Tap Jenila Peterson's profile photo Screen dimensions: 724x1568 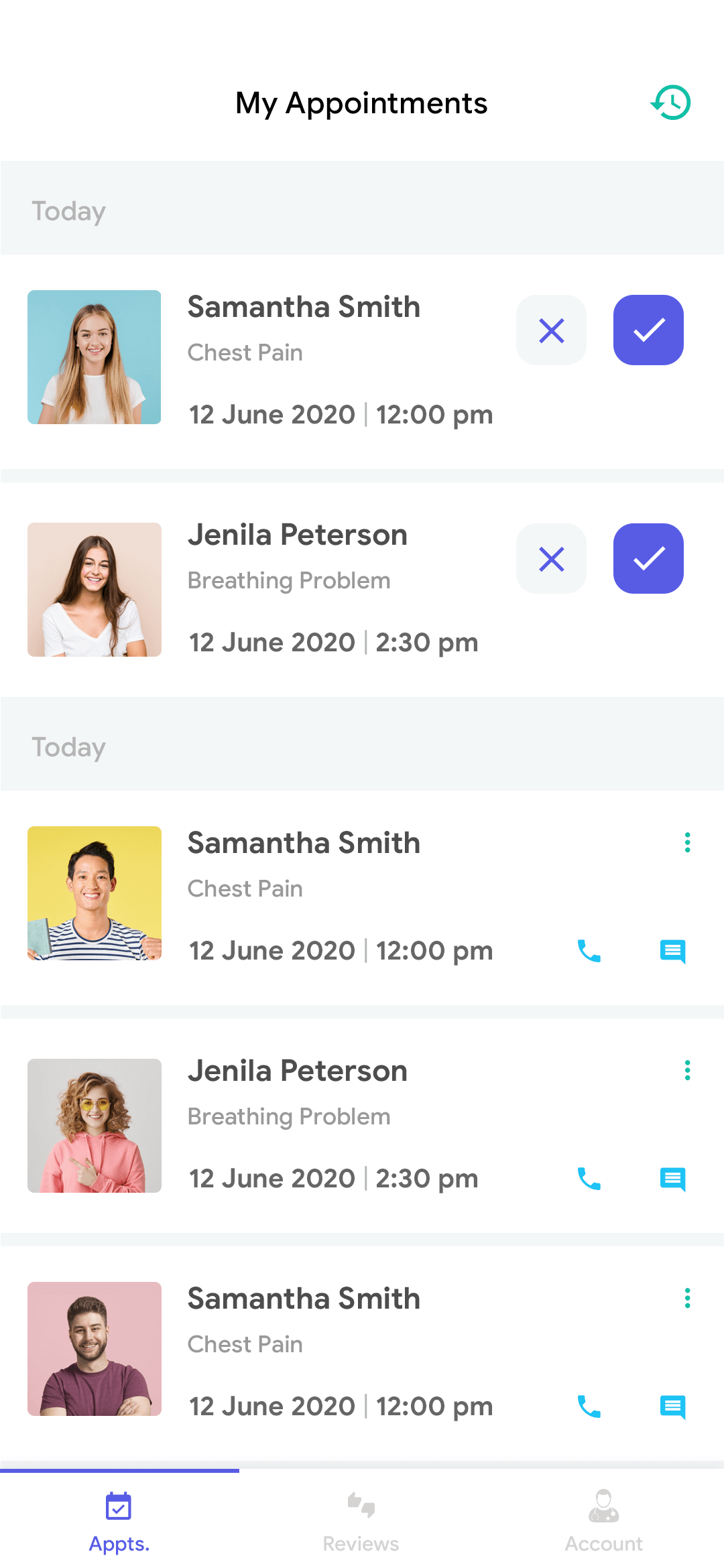[94, 590]
